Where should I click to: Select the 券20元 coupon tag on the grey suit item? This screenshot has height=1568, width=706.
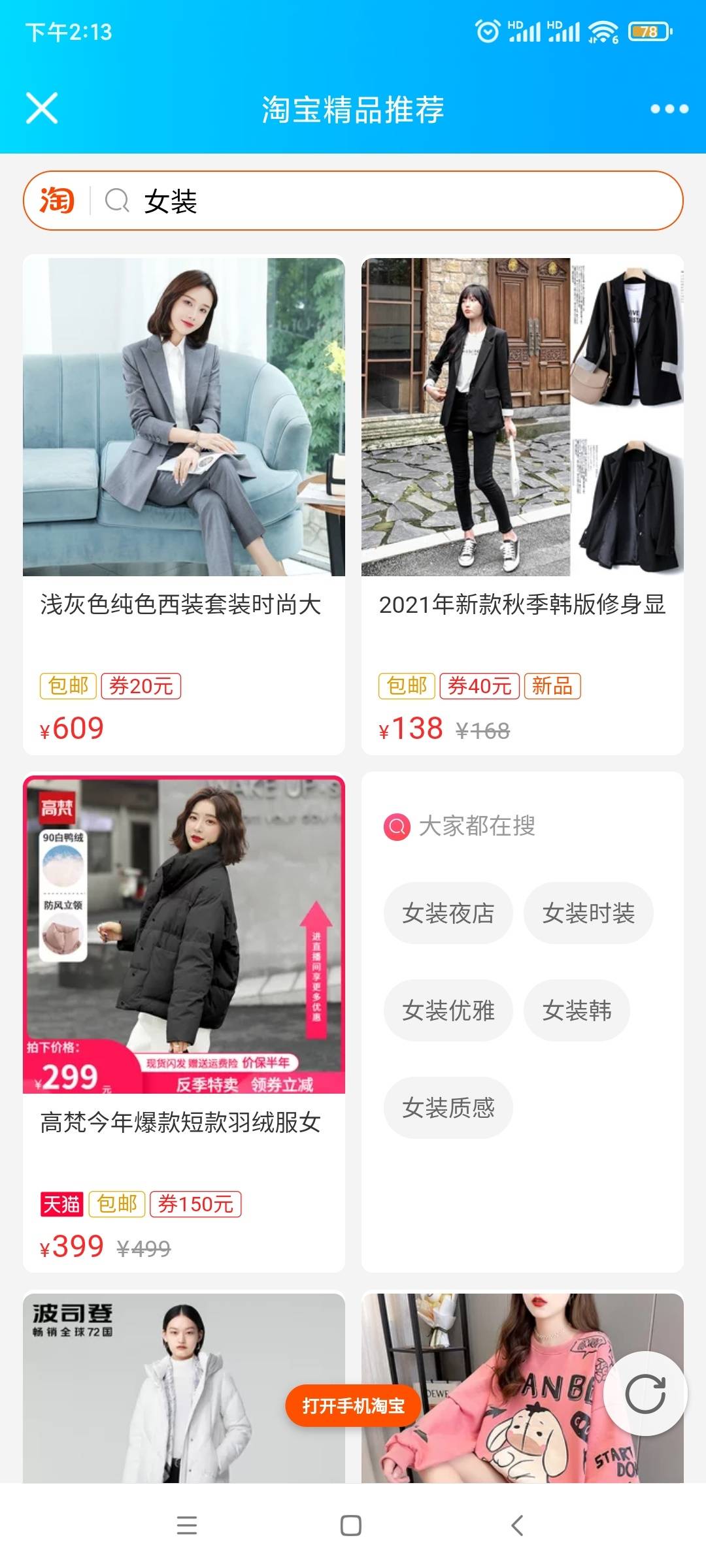point(143,685)
